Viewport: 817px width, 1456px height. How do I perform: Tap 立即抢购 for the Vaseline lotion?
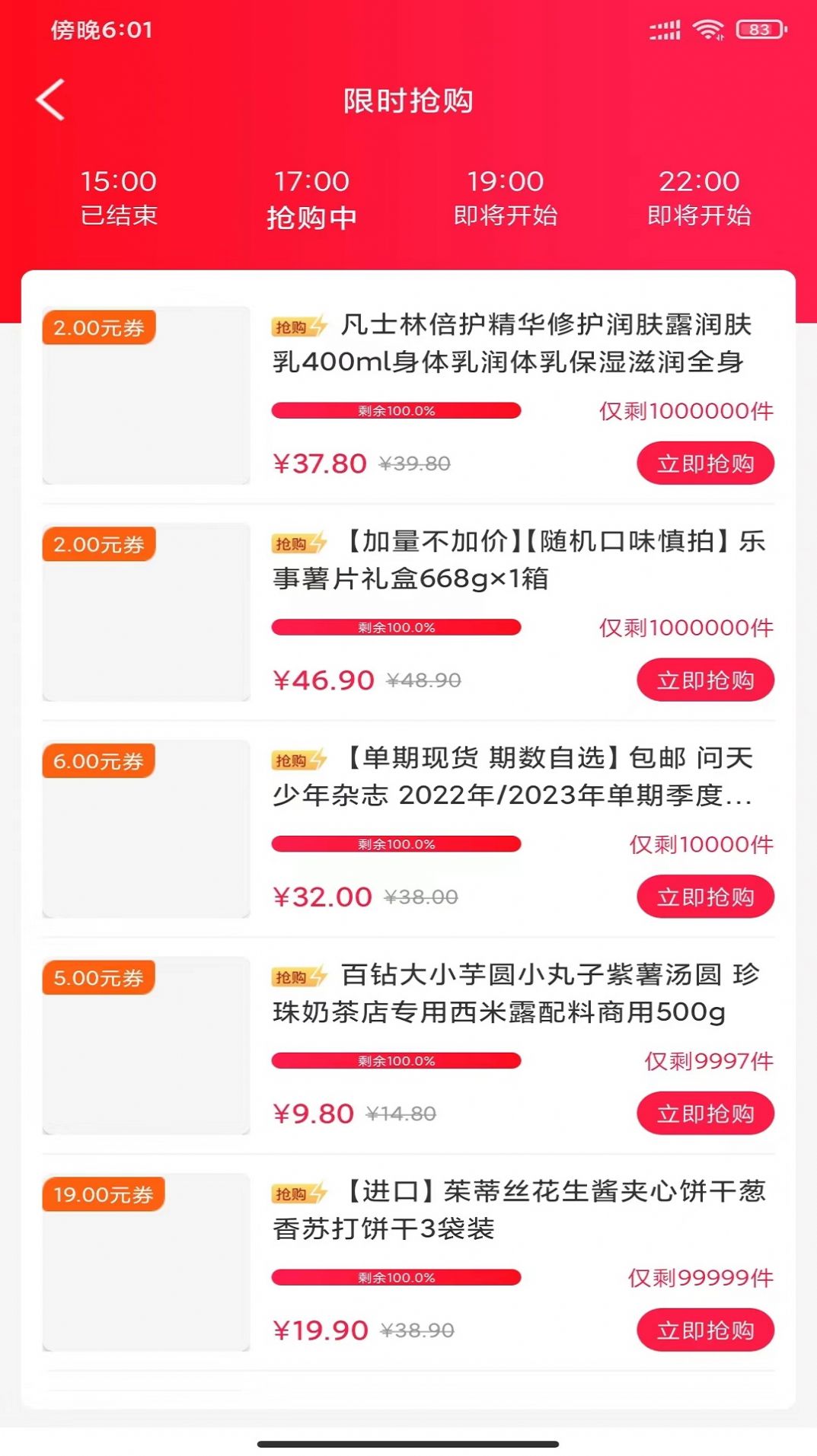[x=705, y=462]
